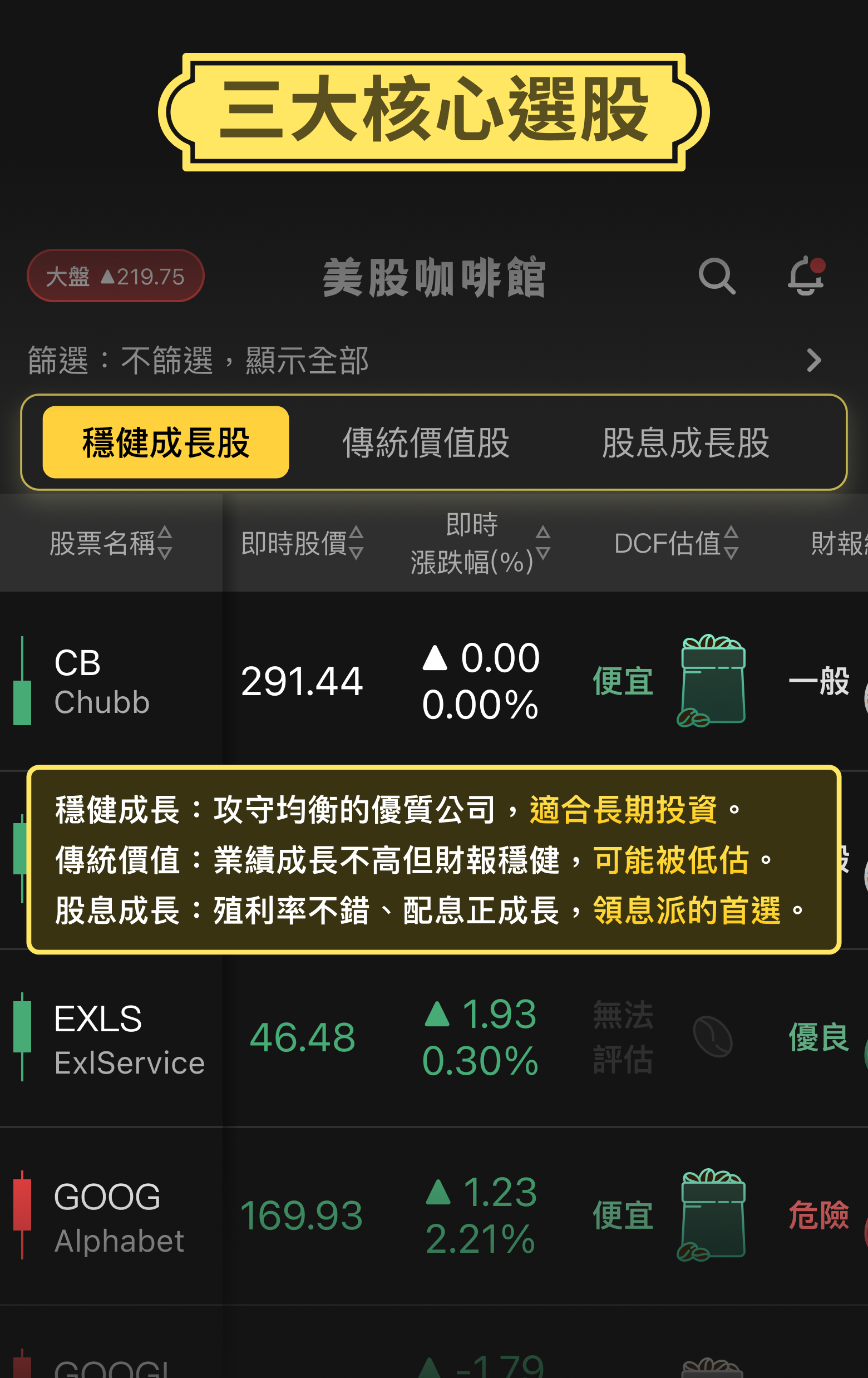
Task: Select the 穩健成長股 tab
Action: [165, 442]
